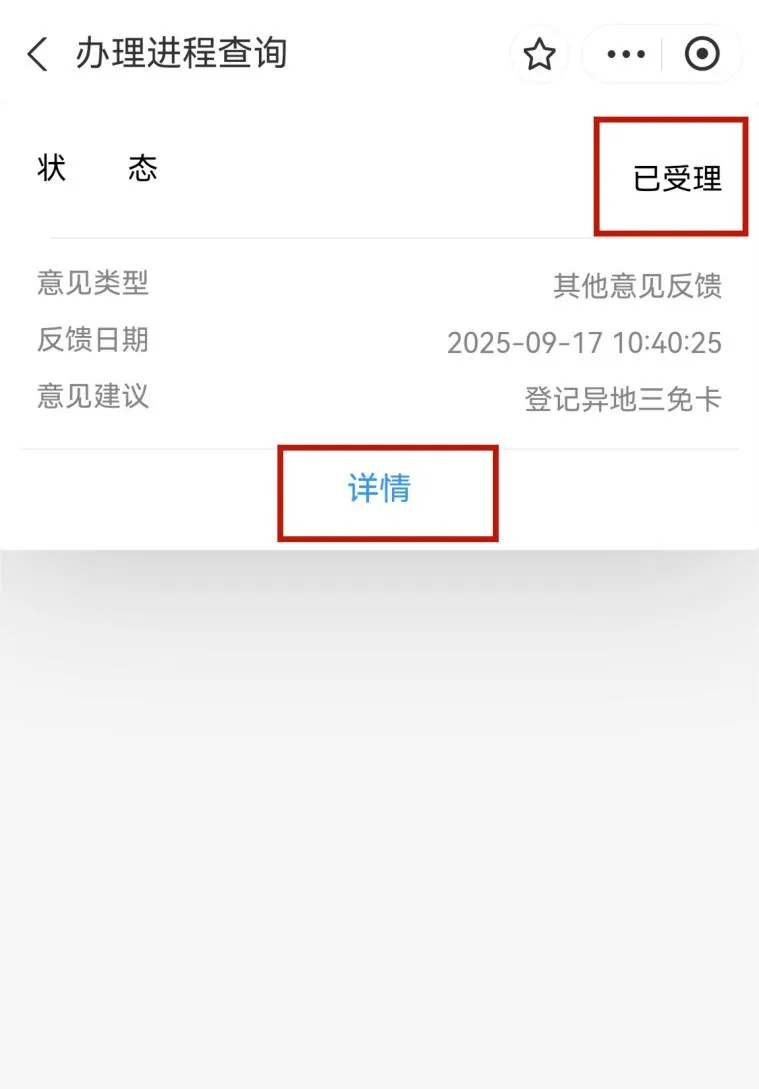Close the mini program via circle icon

coord(703,55)
